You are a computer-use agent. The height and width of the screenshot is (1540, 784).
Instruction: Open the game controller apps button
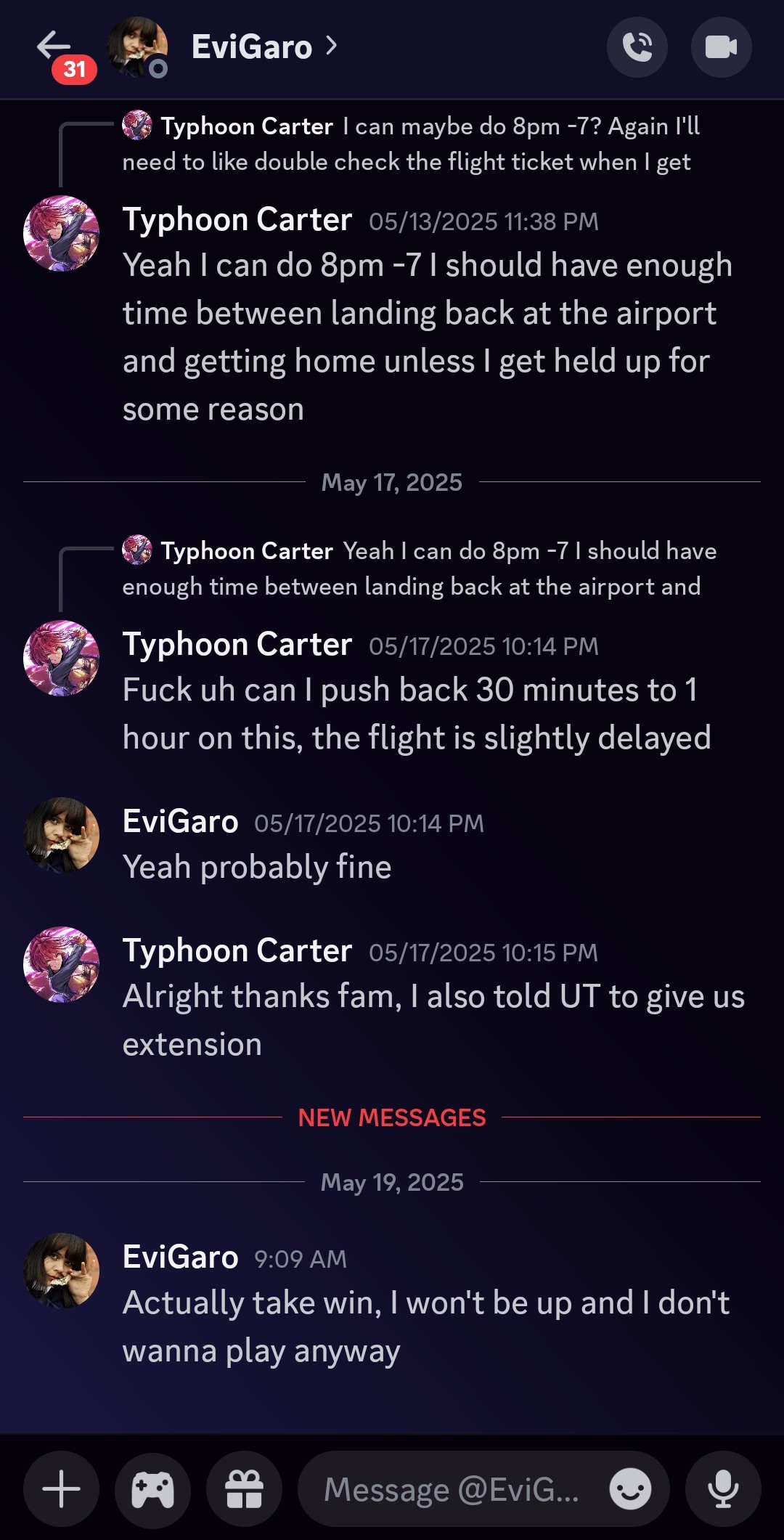[x=152, y=1489]
